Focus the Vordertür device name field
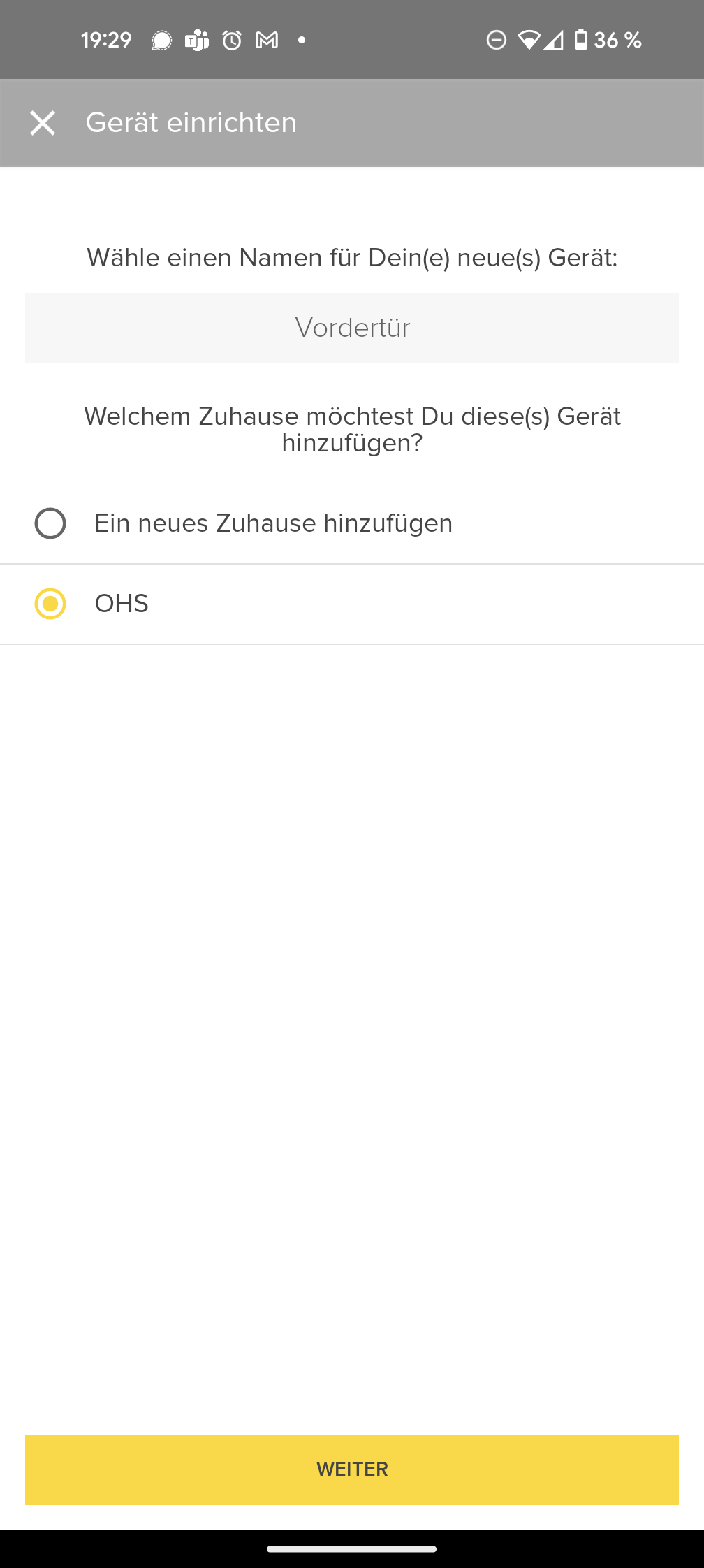704x1568 pixels. (352, 328)
